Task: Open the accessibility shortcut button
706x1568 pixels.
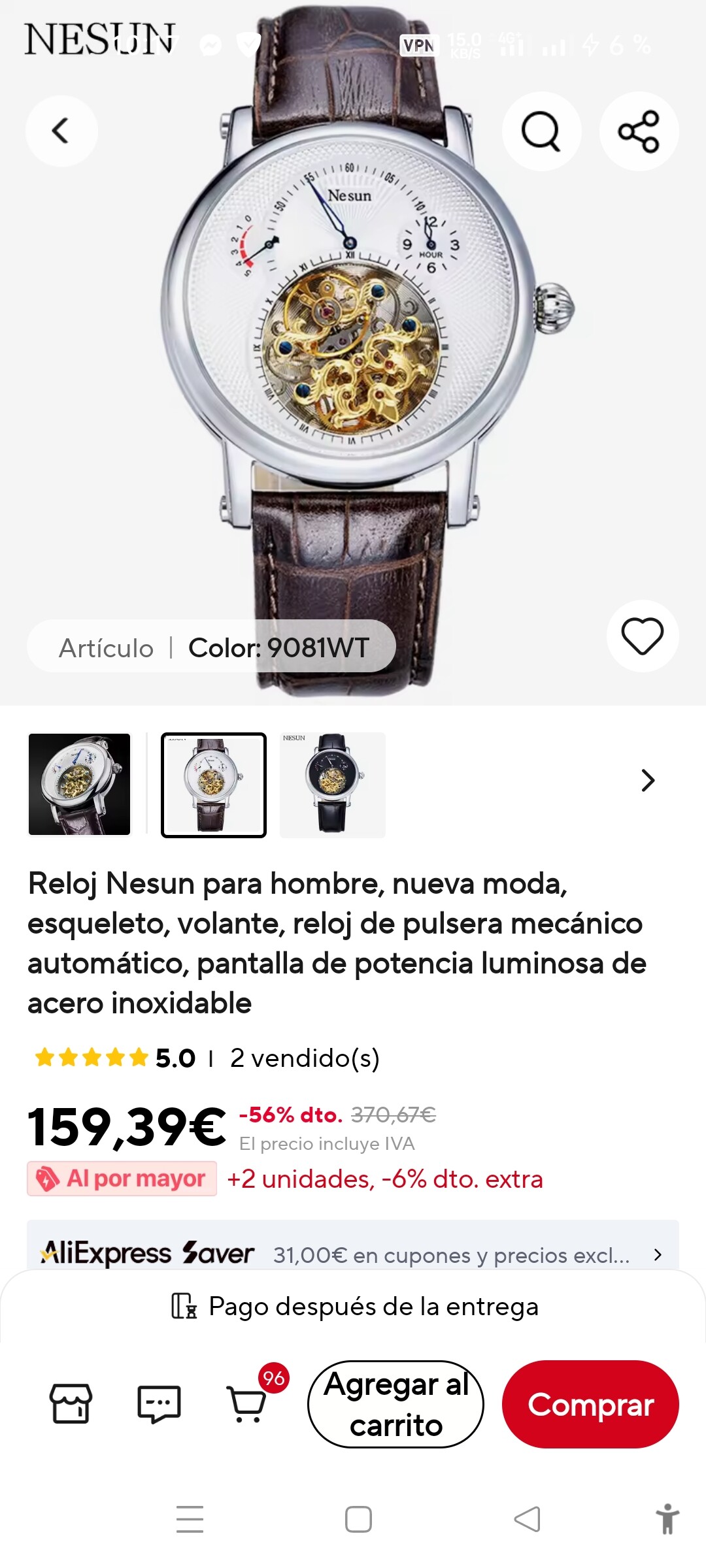Action: click(667, 1518)
